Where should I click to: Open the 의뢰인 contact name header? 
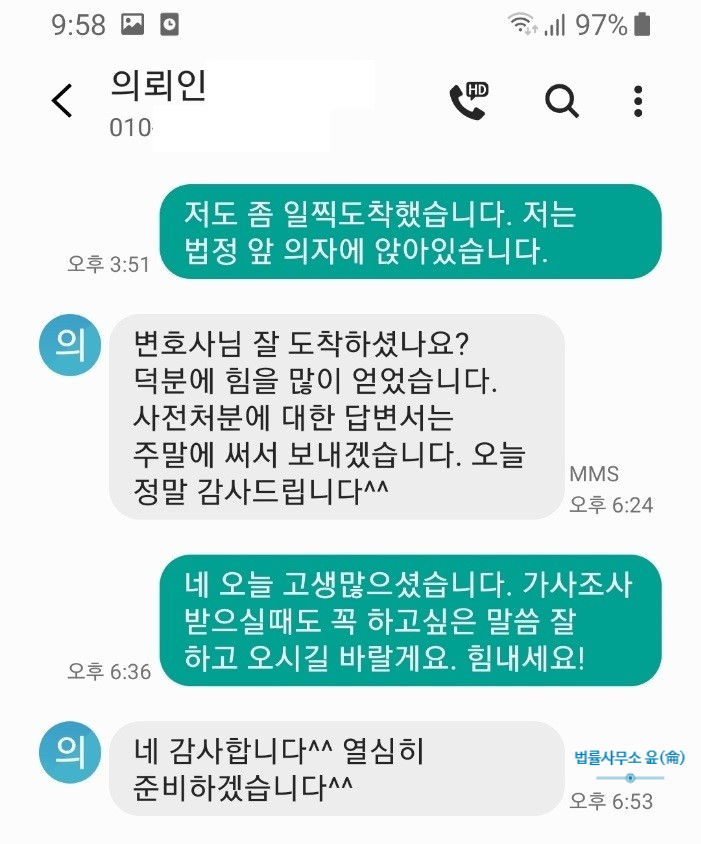tap(160, 87)
